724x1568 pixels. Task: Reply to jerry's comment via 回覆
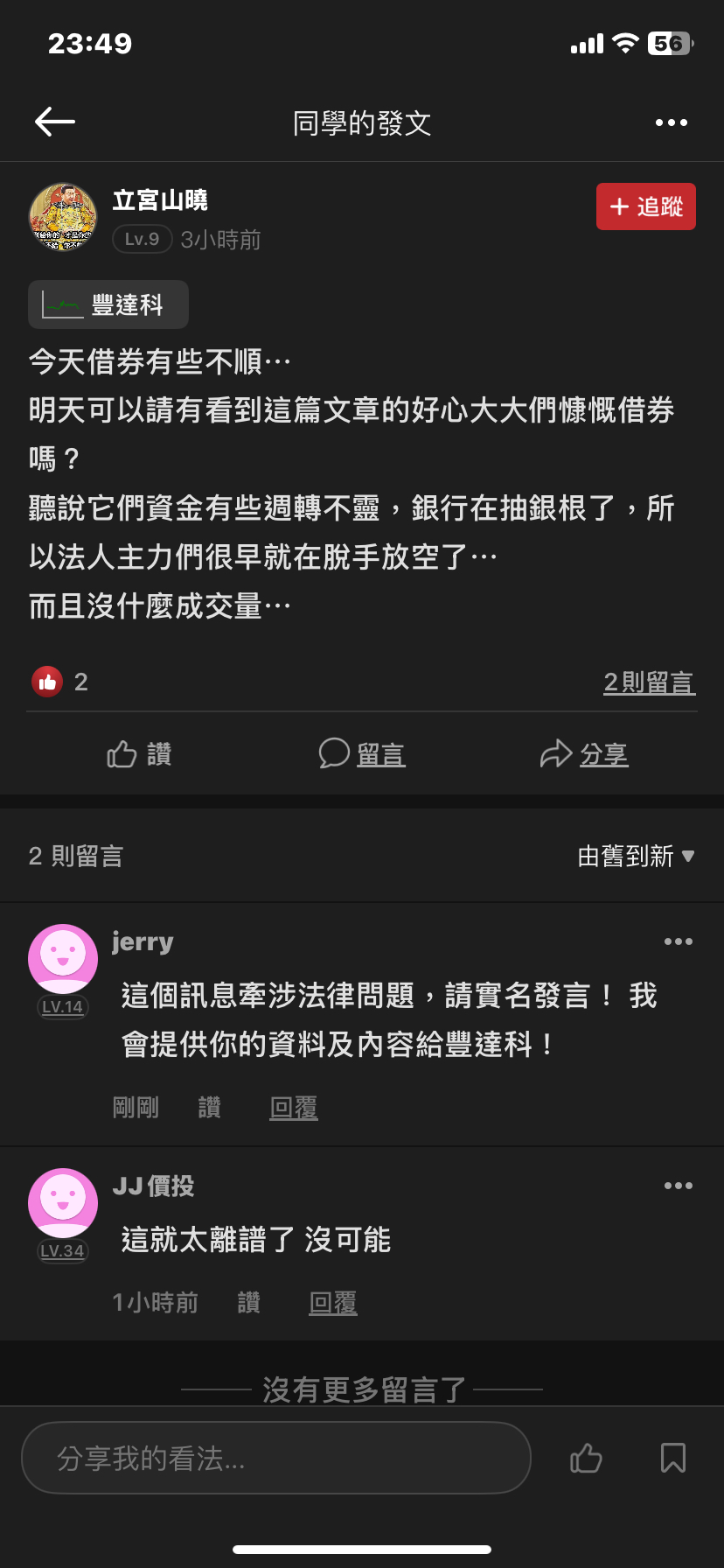point(294,1108)
